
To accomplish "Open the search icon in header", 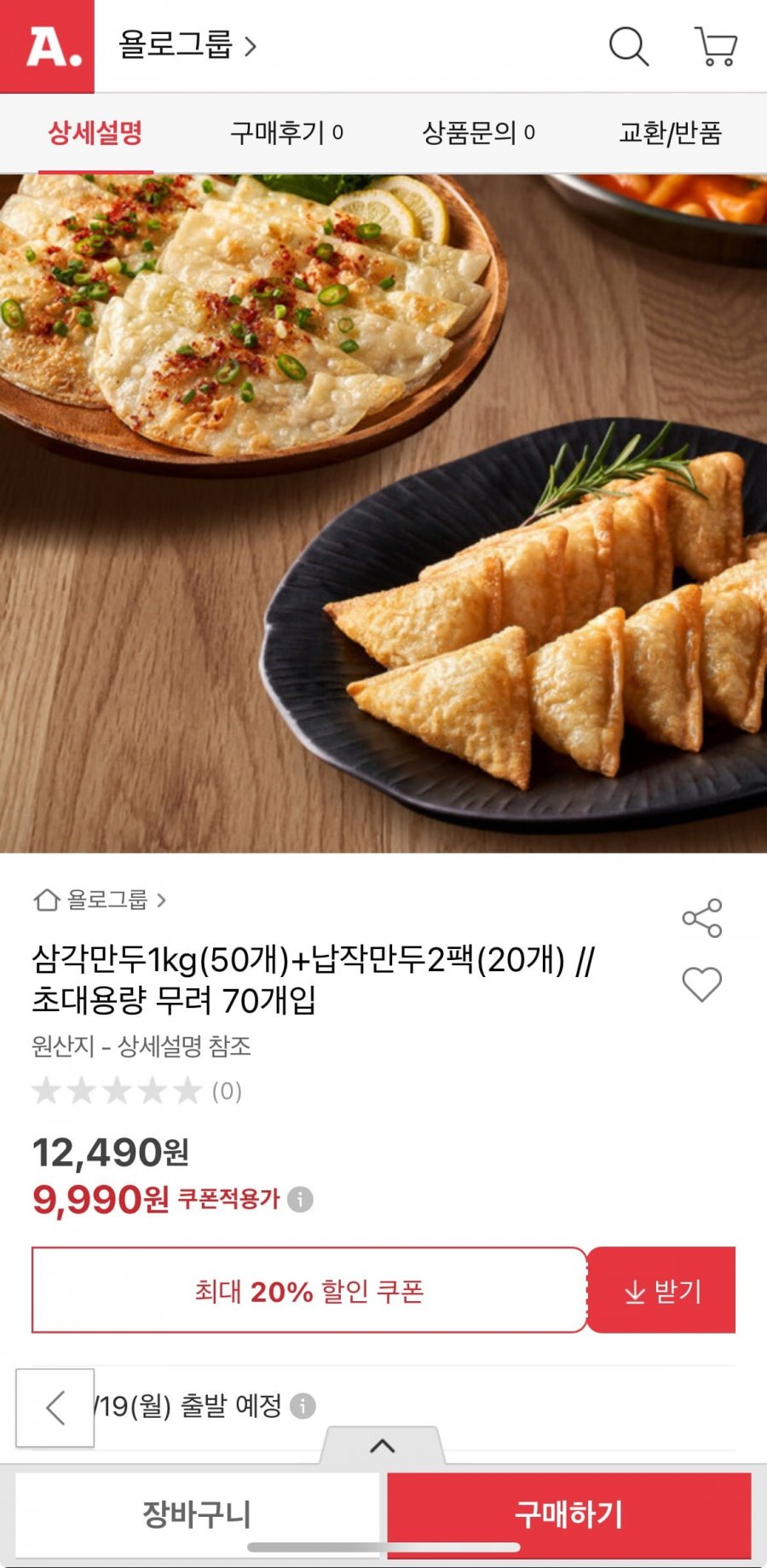I will coord(629,46).
